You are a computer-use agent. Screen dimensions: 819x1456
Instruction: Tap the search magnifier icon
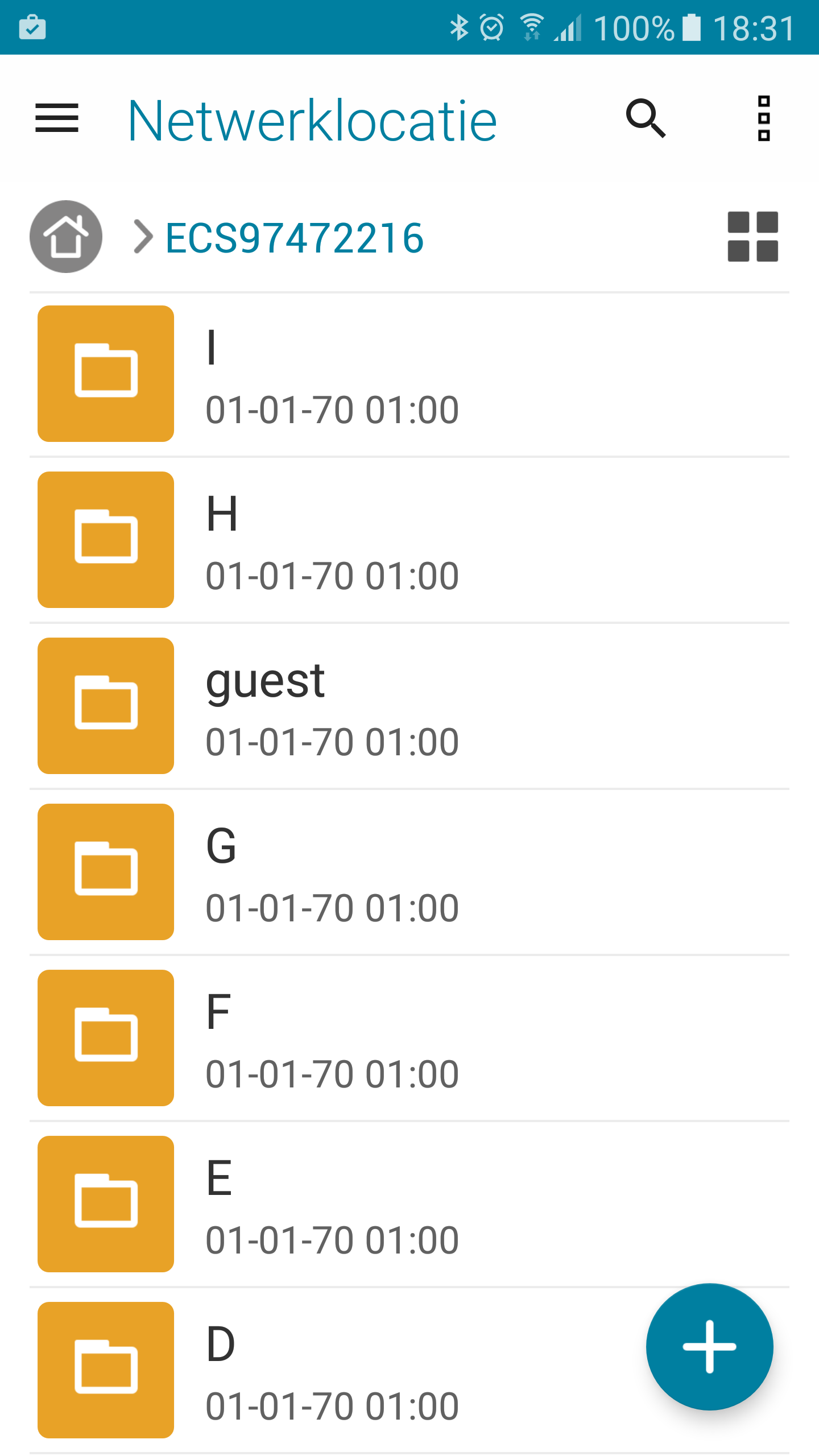pyautogui.click(x=646, y=118)
